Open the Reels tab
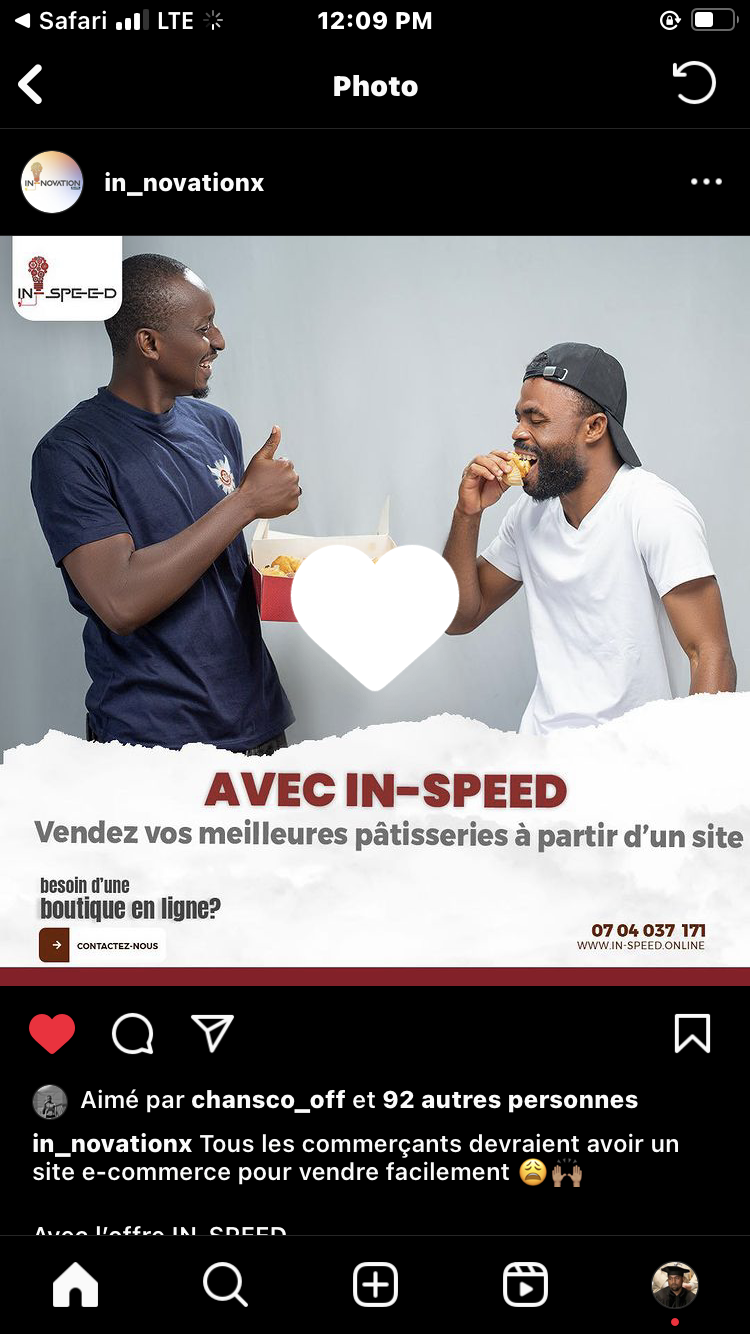The image size is (750, 1334). [526, 1285]
